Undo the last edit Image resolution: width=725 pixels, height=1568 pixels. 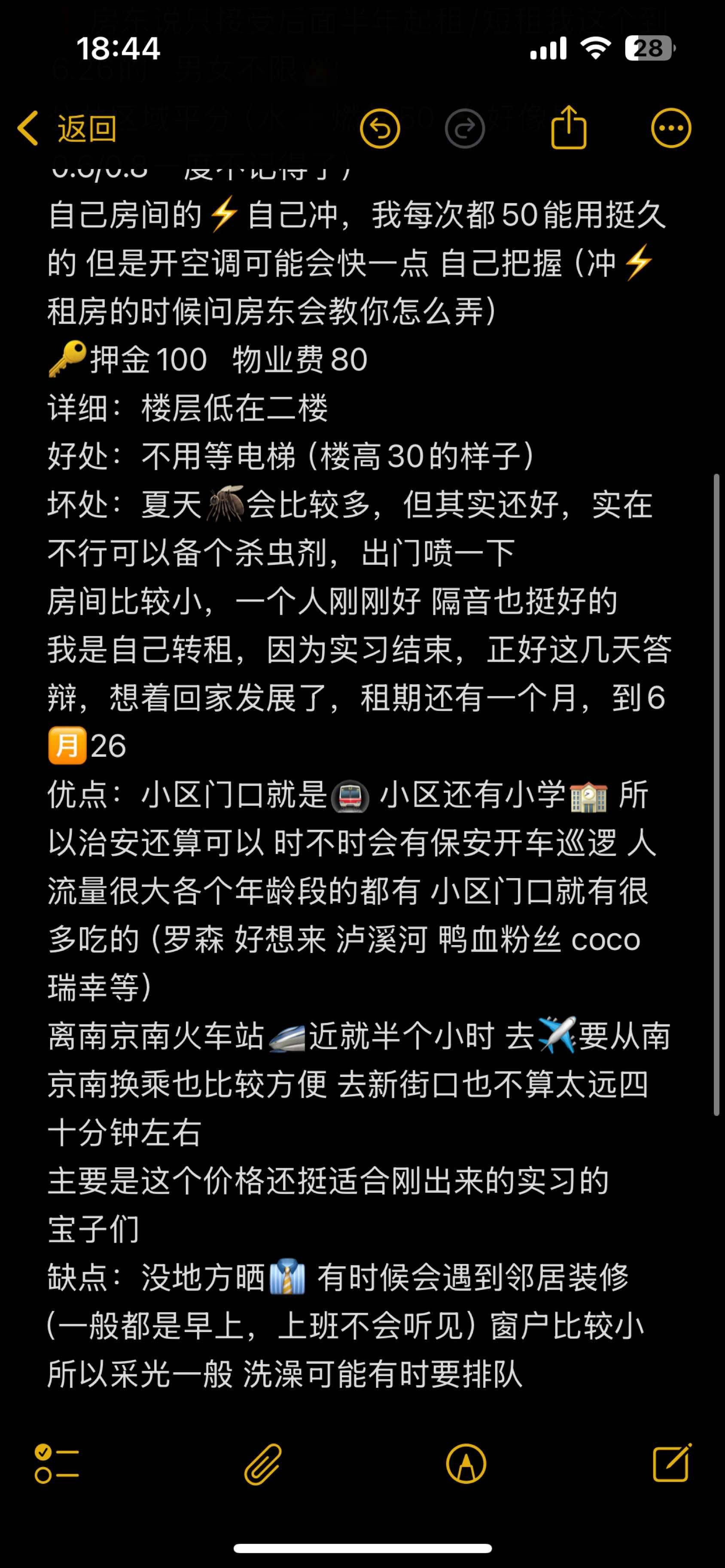pos(380,128)
